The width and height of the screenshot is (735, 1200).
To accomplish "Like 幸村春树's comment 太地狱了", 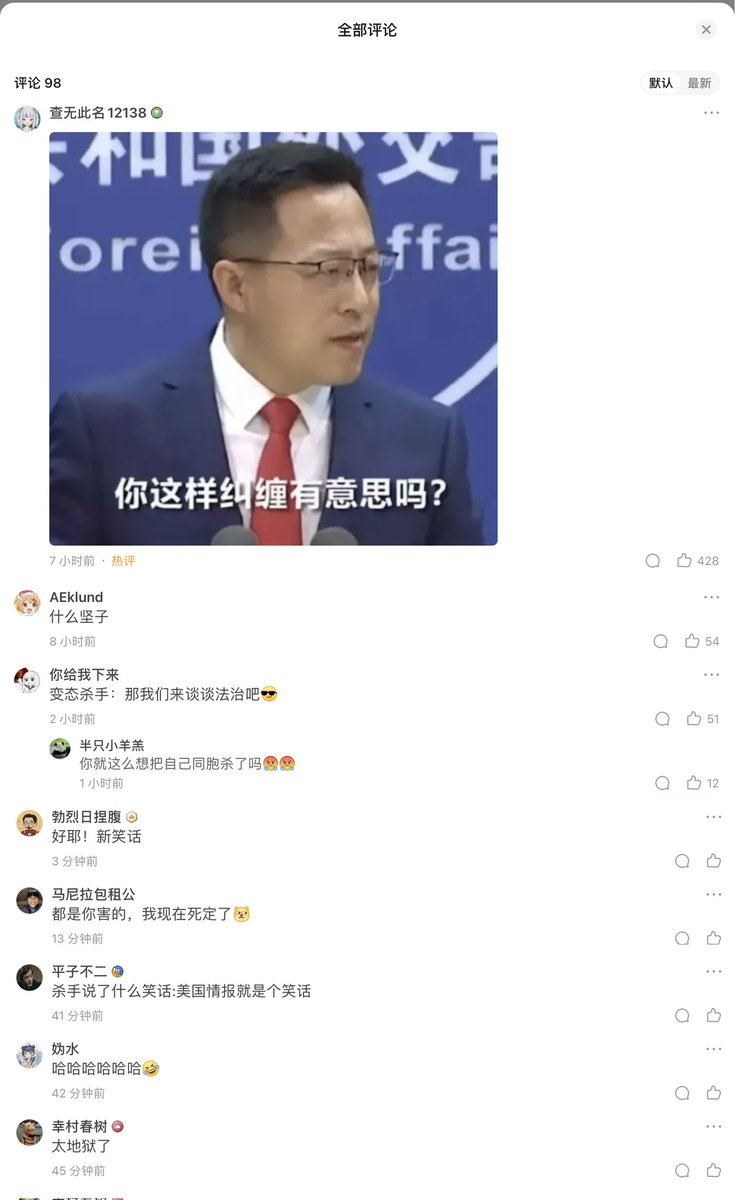I will click(713, 1171).
